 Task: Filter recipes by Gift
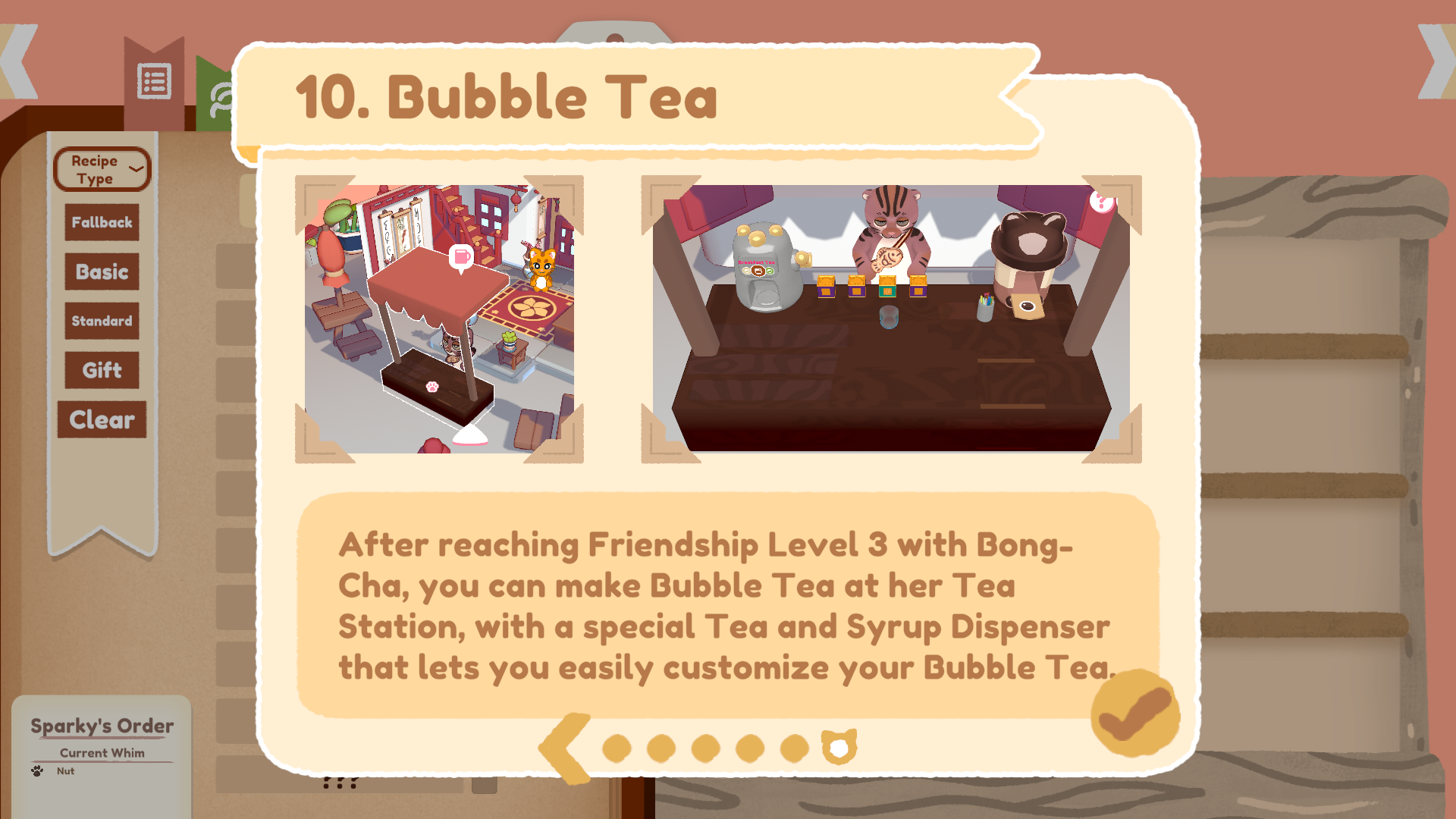pyautogui.click(x=102, y=370)
